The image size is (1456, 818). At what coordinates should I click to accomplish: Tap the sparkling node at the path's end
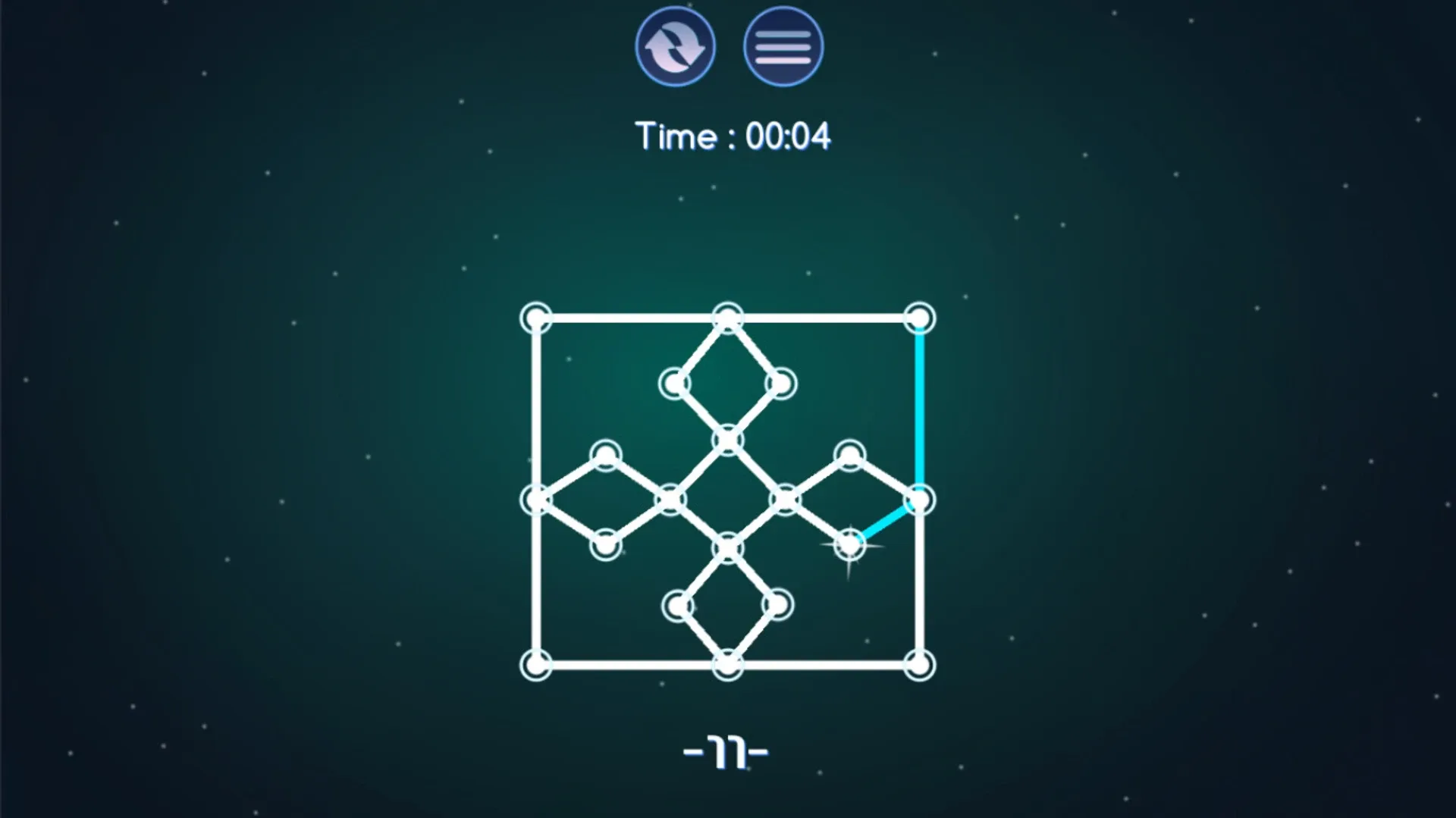849,544
